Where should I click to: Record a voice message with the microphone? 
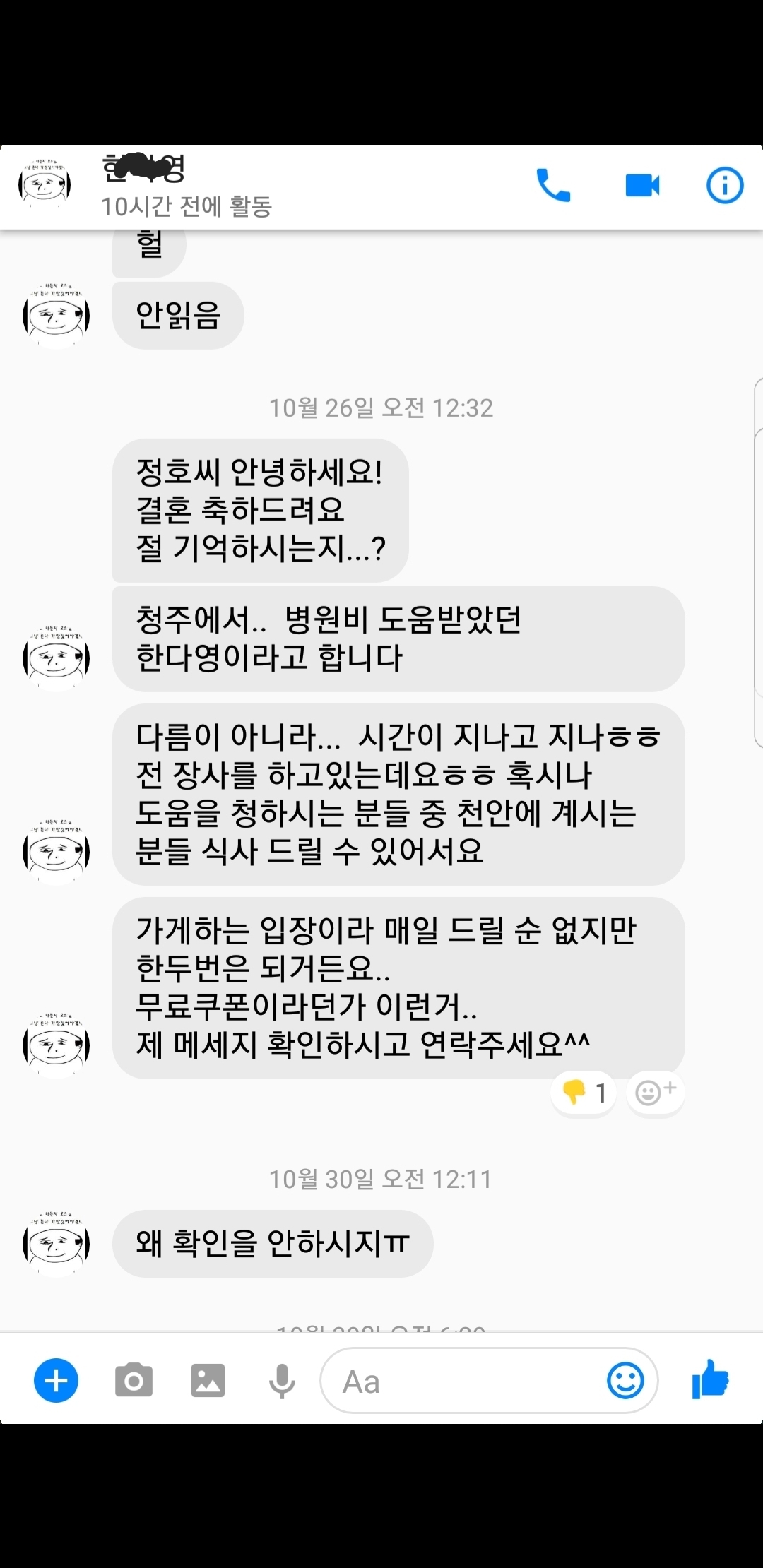click(282, 1381)
